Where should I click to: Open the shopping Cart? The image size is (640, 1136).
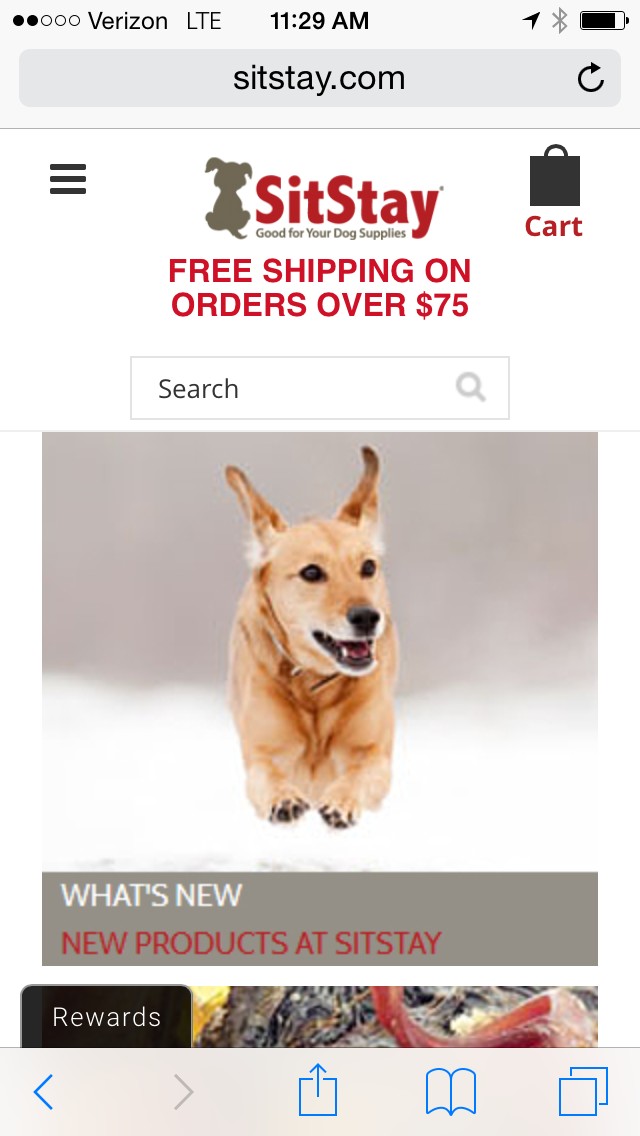tap(554, 194)
